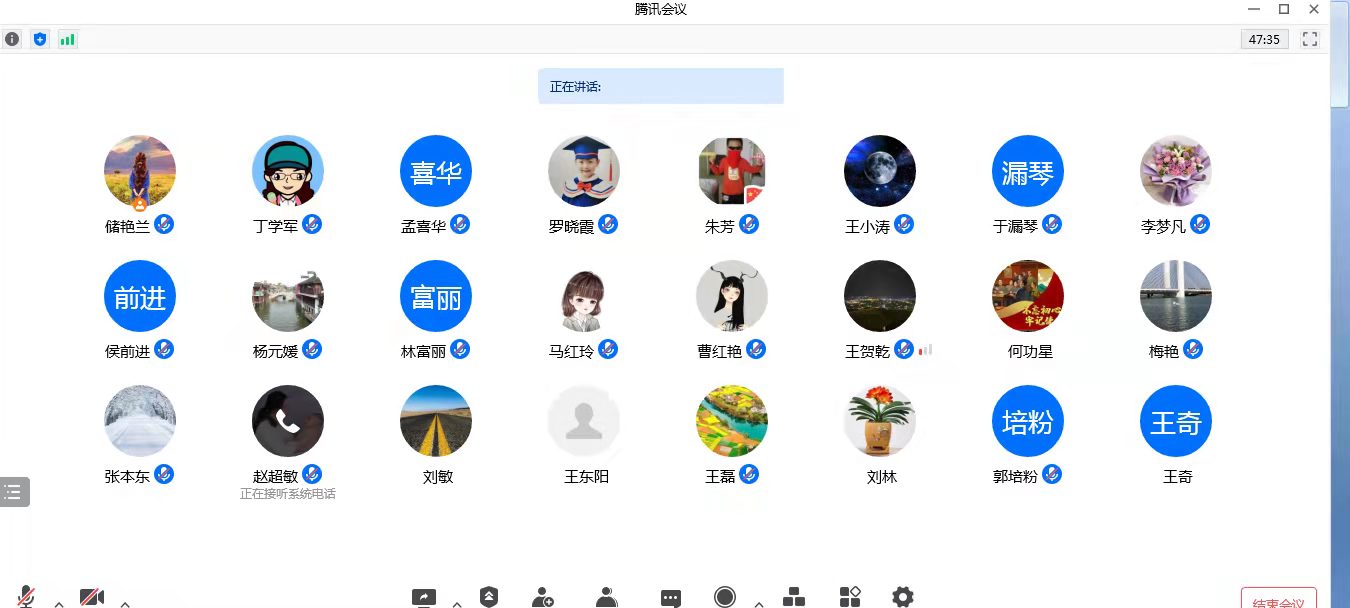Start sharing your screen
The image size is (1350, 608).
[424, 597]
